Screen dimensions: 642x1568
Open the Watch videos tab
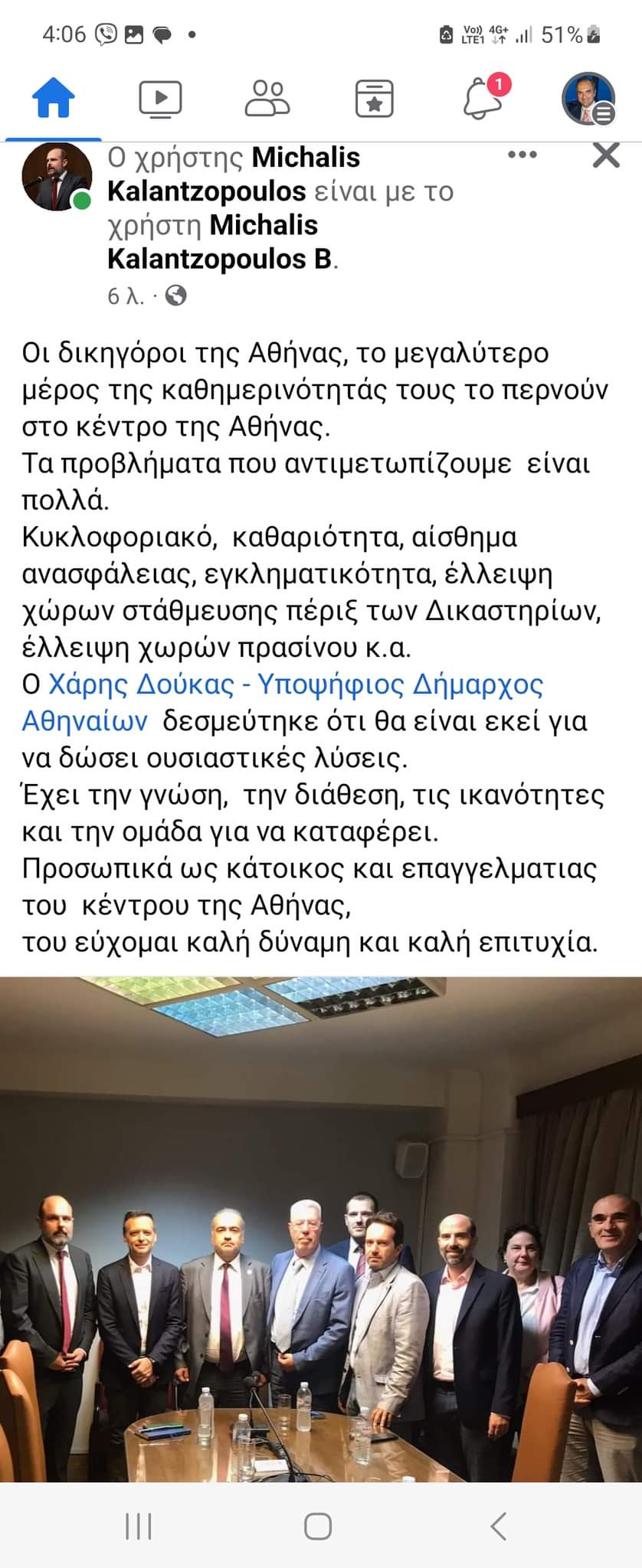pyautogui.click(x=160, y=100)
